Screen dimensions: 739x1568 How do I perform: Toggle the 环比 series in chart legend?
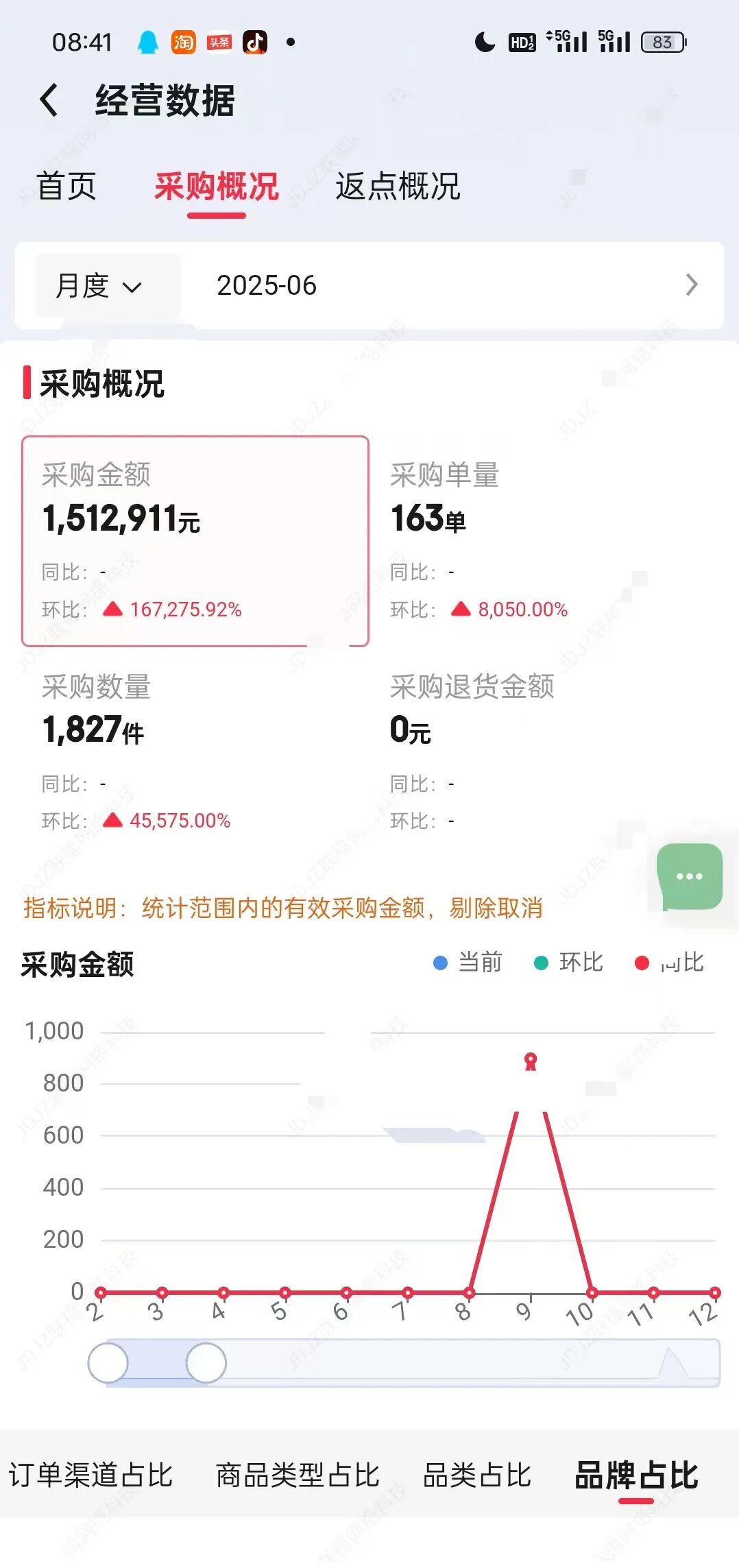click(x=568, y=963)
